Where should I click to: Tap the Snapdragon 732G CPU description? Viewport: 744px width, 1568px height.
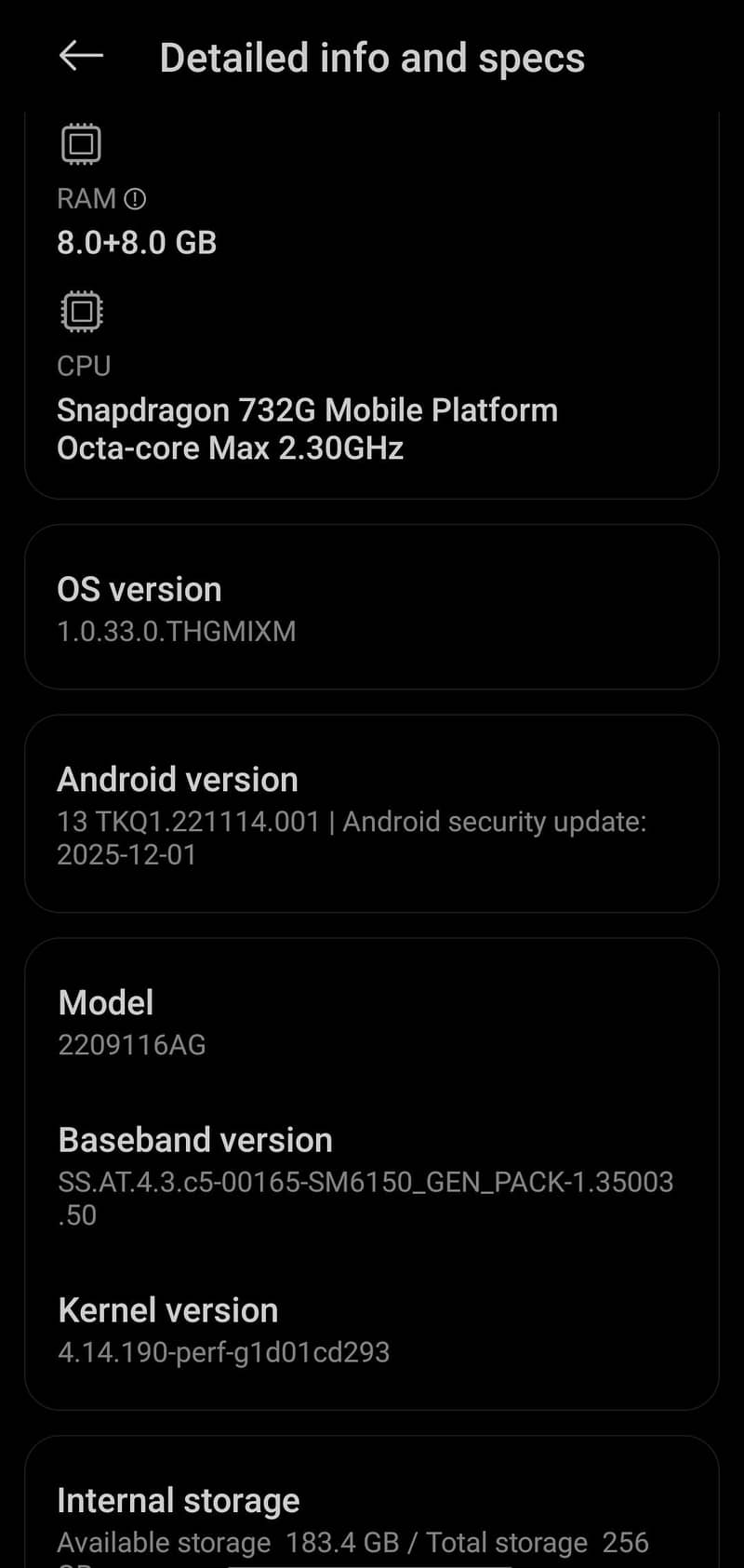[x=307, y=428]
